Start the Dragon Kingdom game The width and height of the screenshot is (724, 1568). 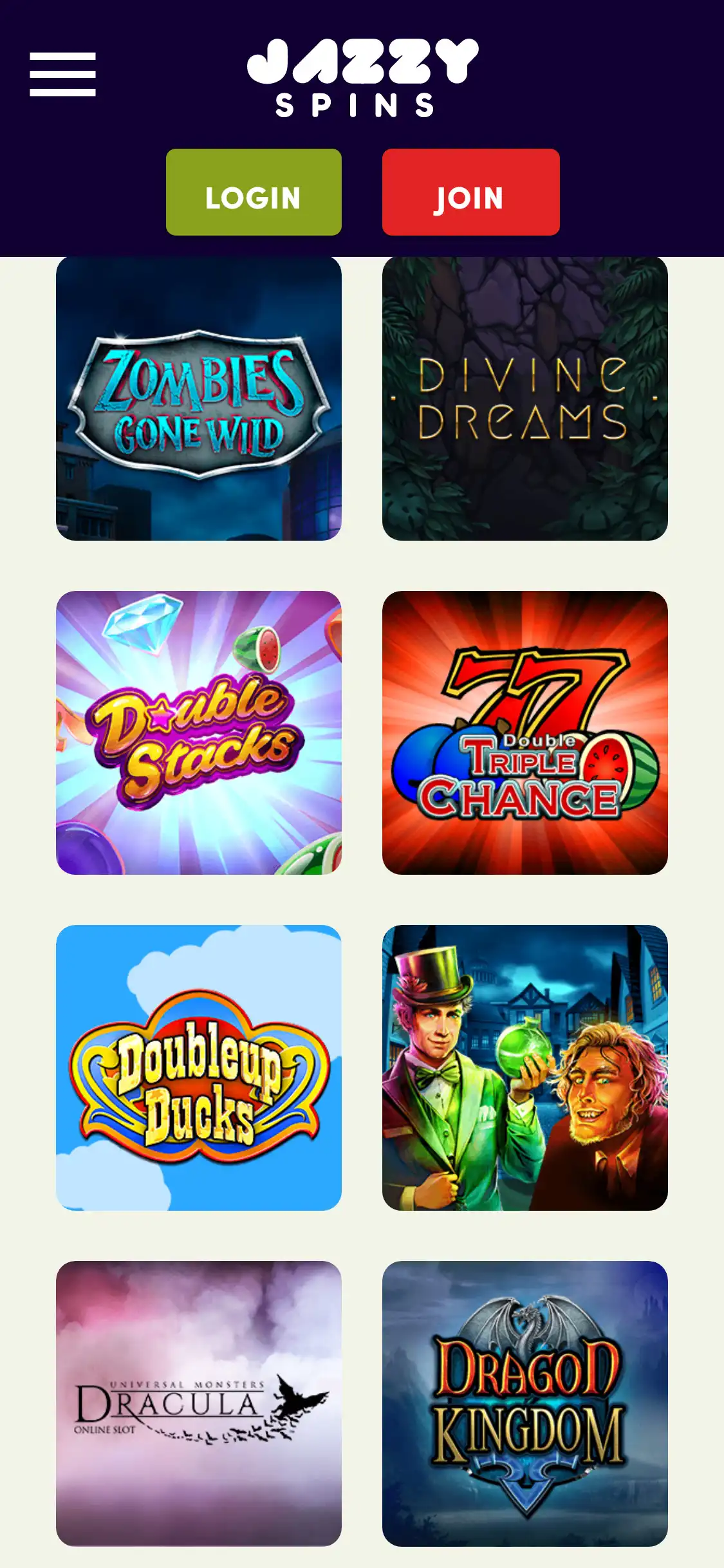click(524, 1403)
